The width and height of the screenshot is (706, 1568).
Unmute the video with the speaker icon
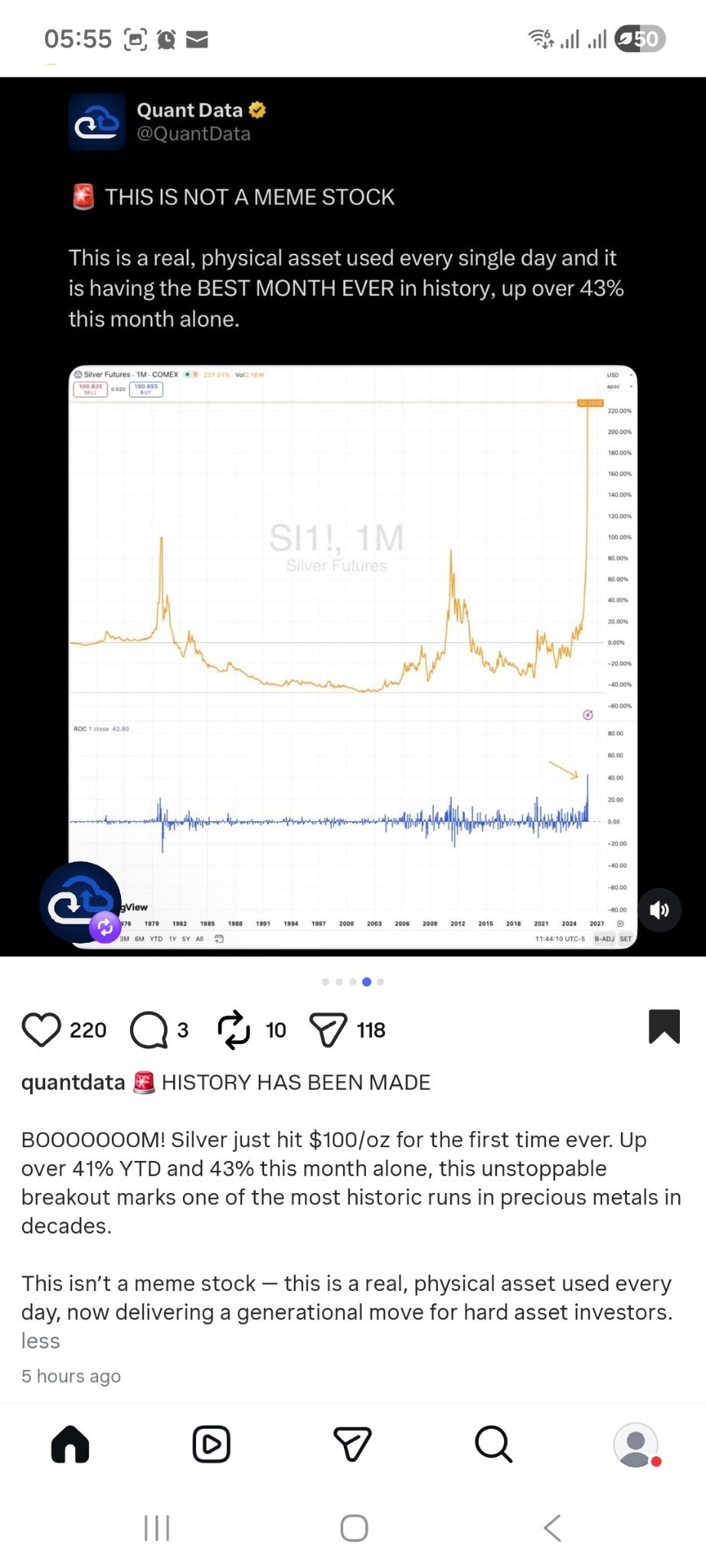[659, 910]
